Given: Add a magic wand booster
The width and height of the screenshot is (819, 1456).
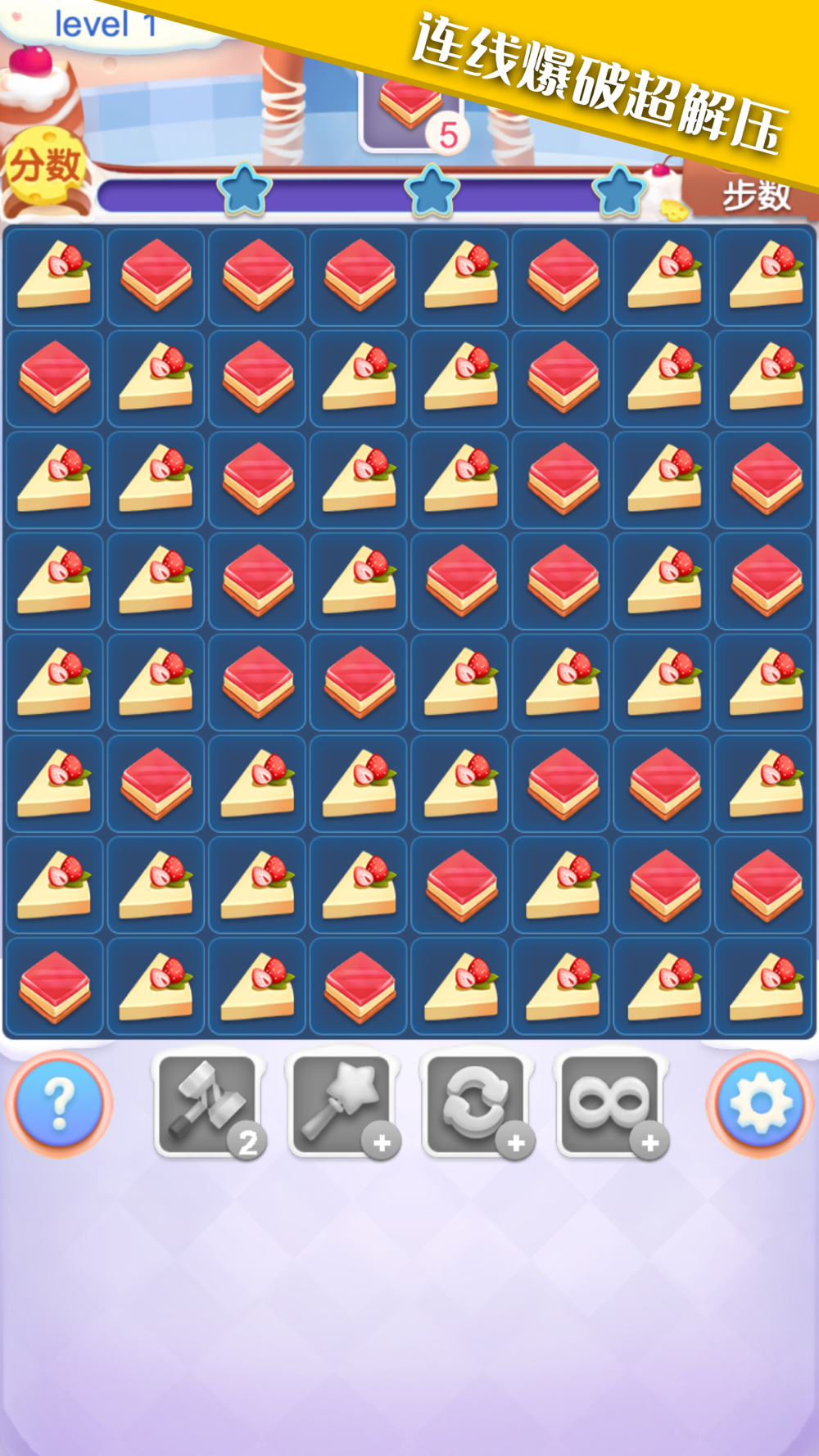Looking at the screenshot, I should coord(382,1142).
